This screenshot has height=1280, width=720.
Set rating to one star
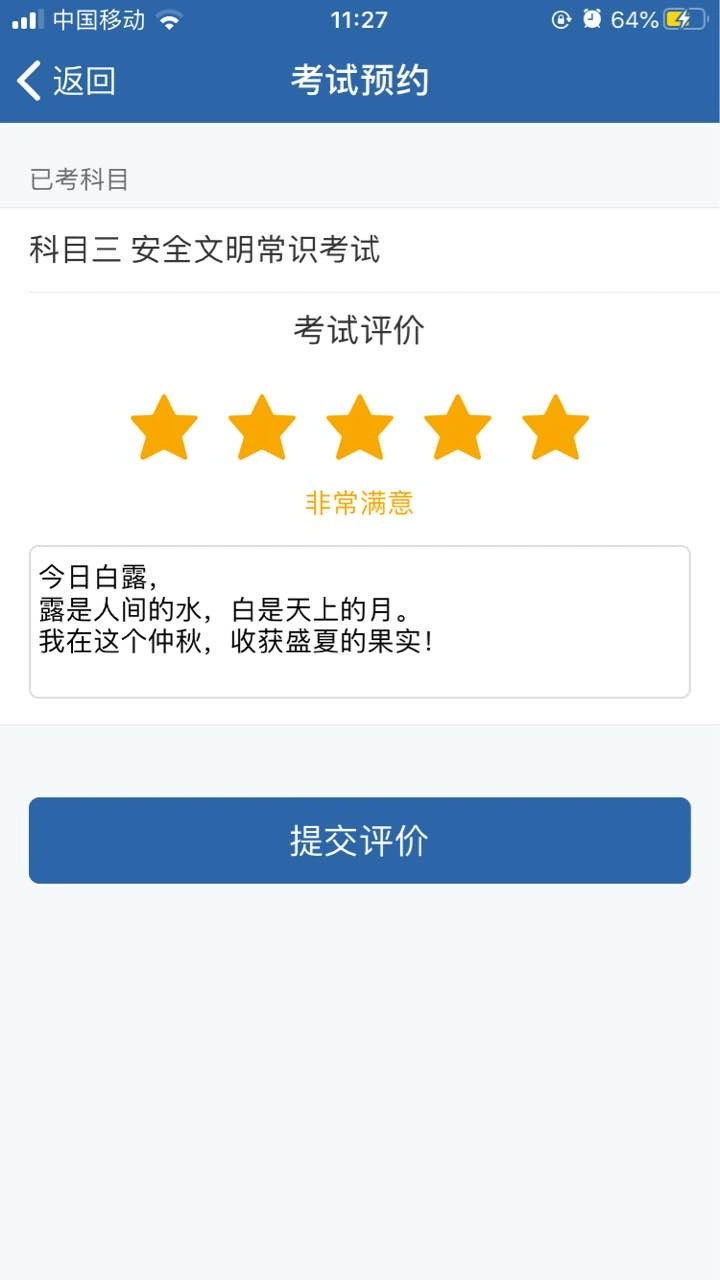pos(164,427)
